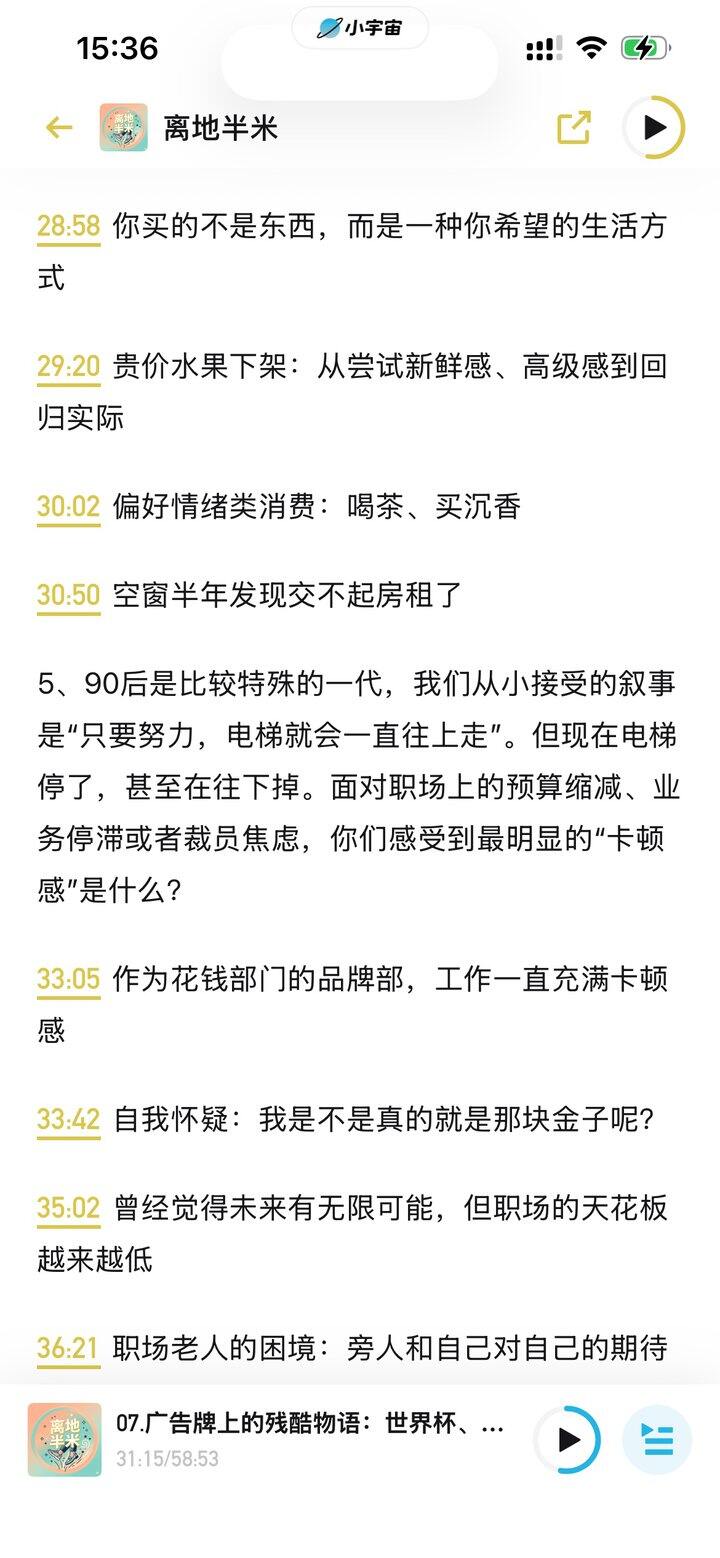Screen dimensions: 720x1558
Task: Open the 离地半米 podcast page
Action: tap(189, 128)
